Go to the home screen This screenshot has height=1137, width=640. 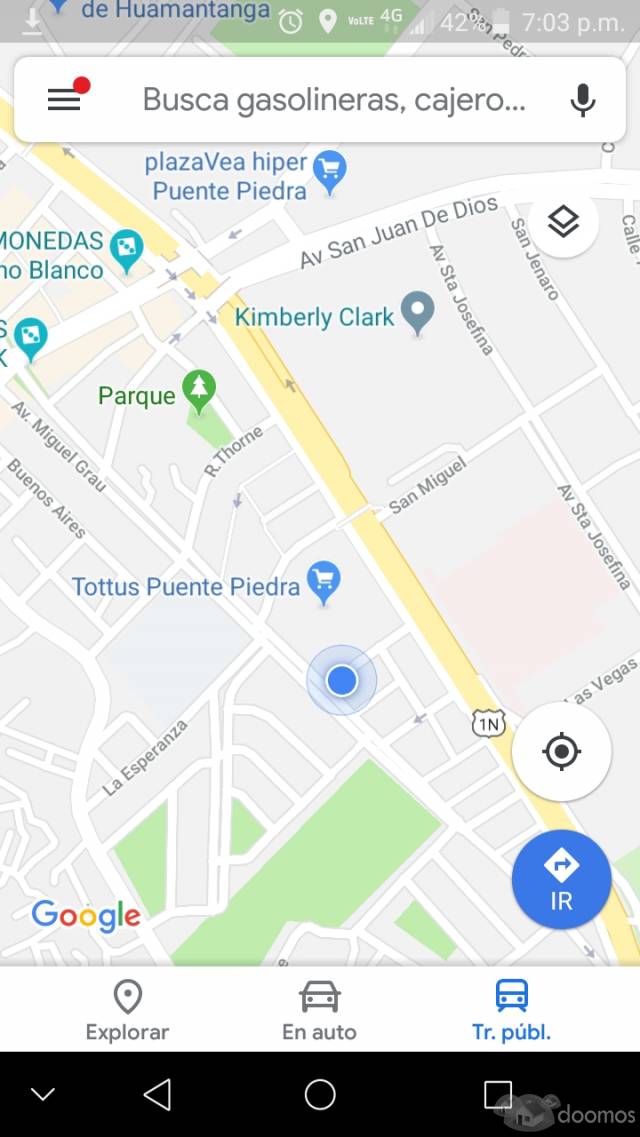320,1094
